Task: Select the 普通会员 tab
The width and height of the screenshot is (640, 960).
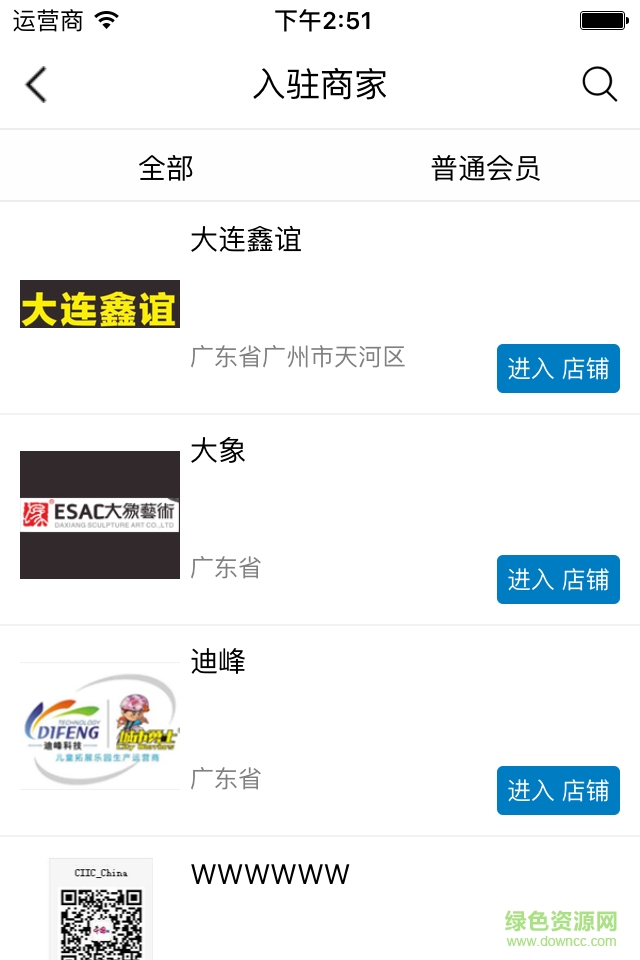Action: [485, 168]
